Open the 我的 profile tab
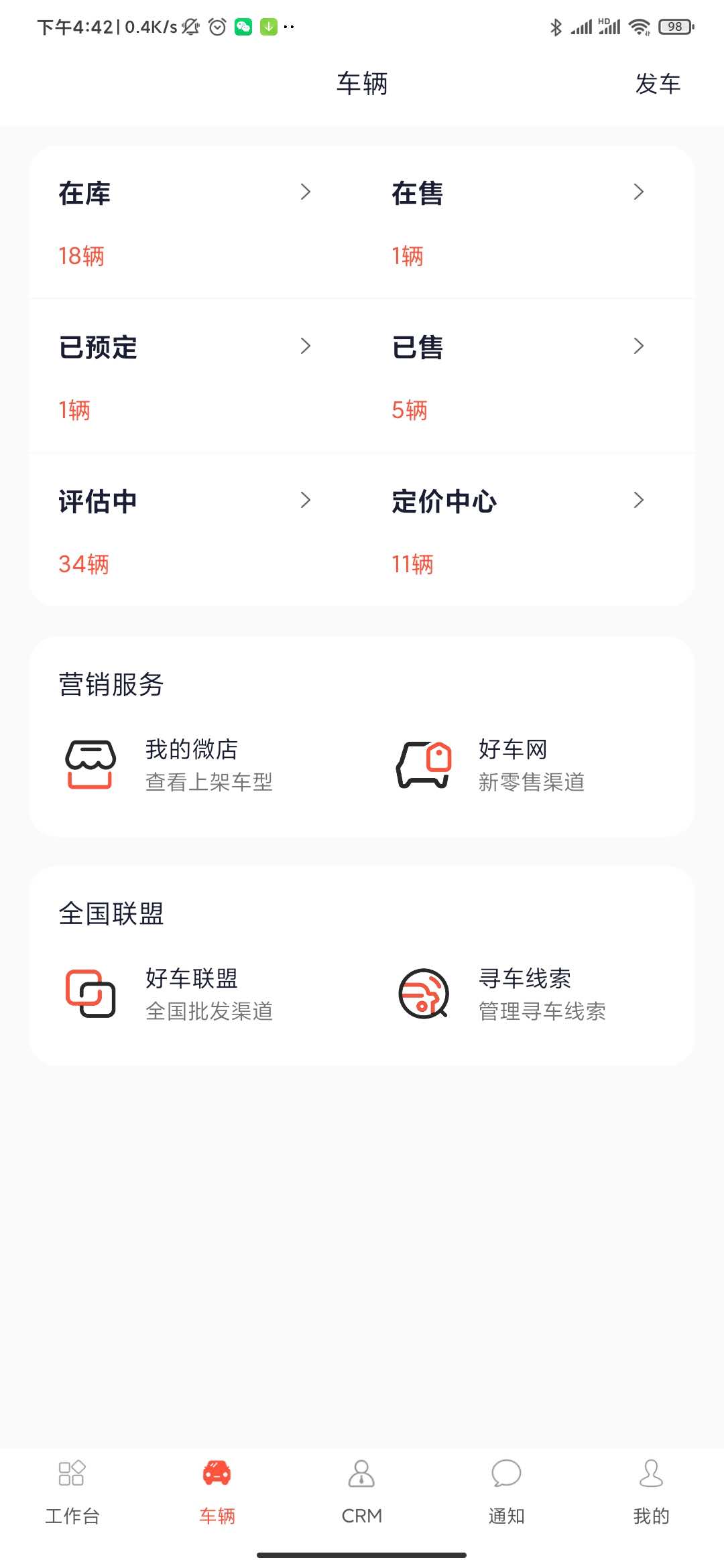 tap(652, 1490)
